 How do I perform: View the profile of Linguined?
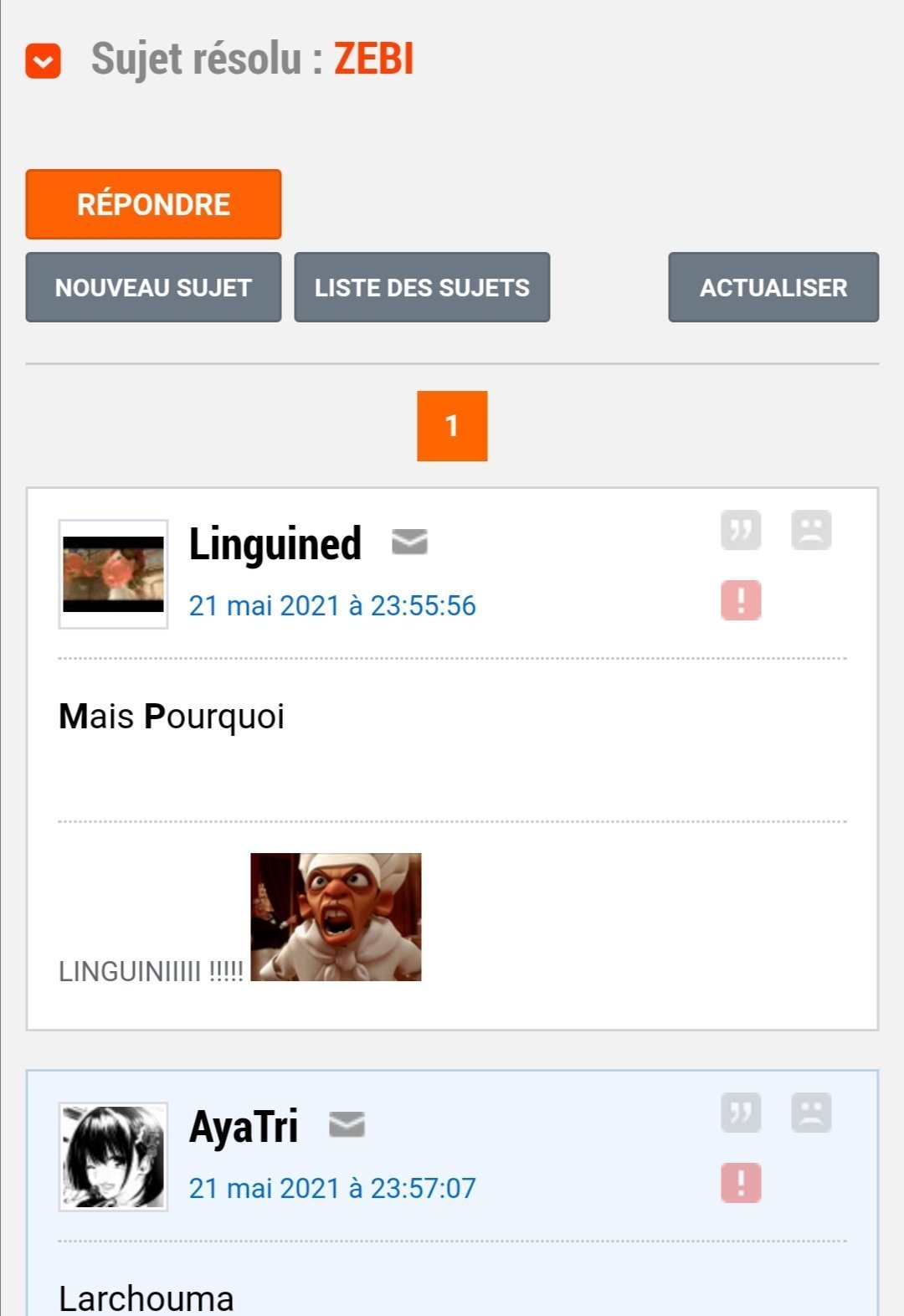275,544
